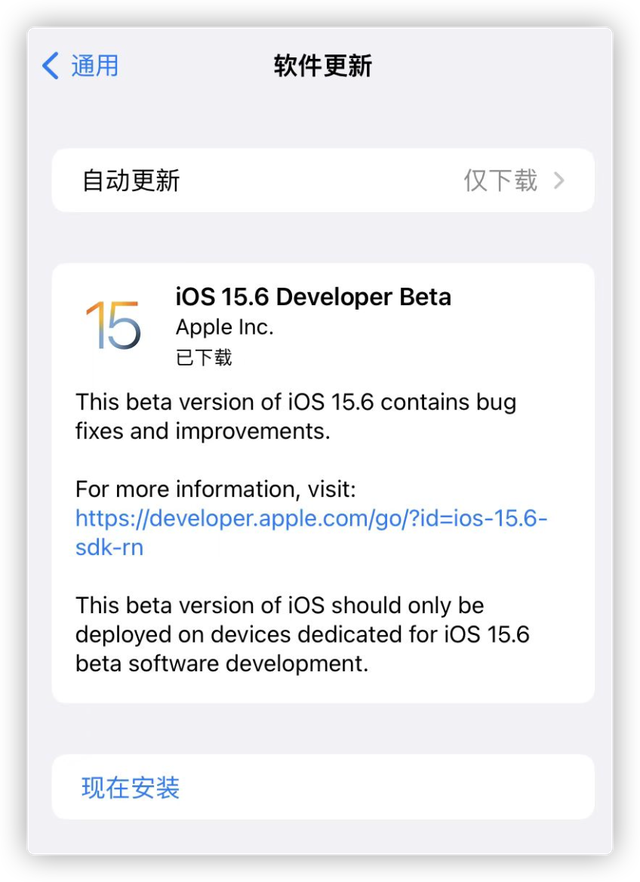Open 自动更新 settings row
Image resolution: width=640 pixels, height=882 pixels.
[322, 181]
